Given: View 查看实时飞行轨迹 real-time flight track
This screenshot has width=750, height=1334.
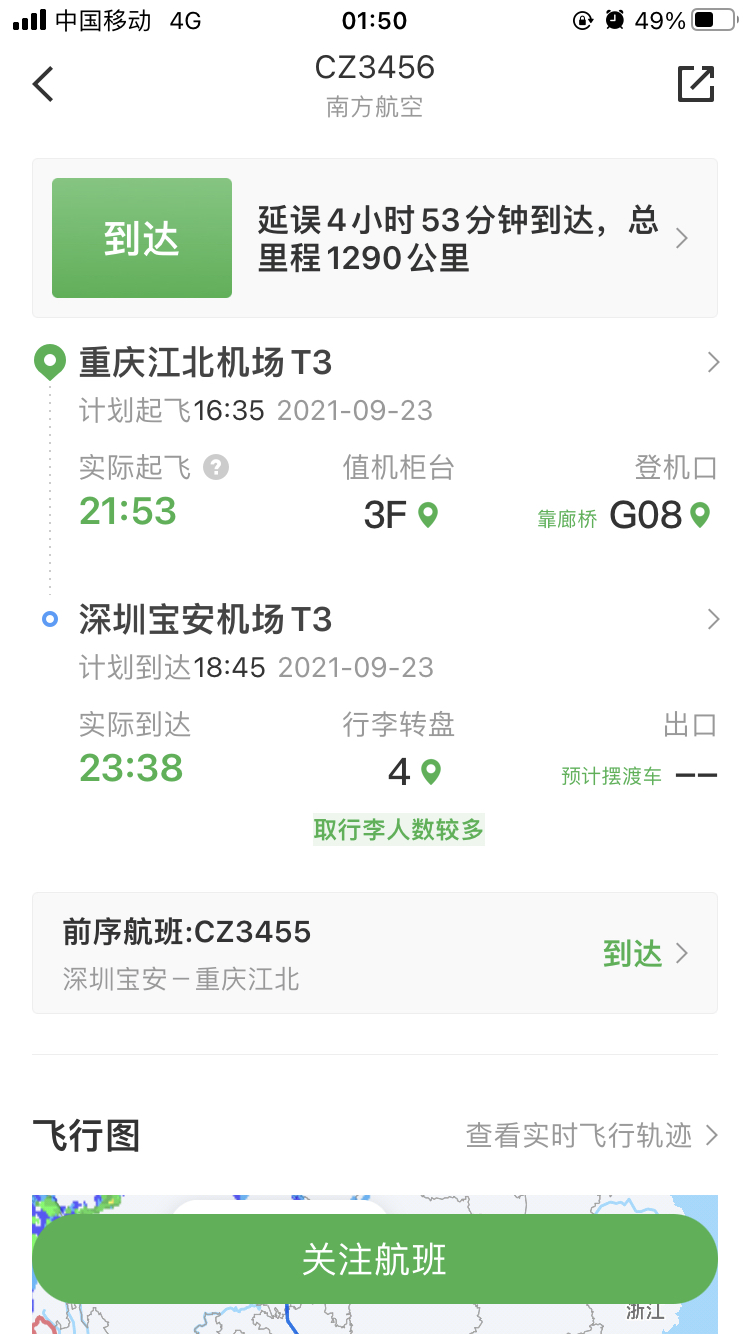Looking at the screenshot, I should [x=592, y=1135].
